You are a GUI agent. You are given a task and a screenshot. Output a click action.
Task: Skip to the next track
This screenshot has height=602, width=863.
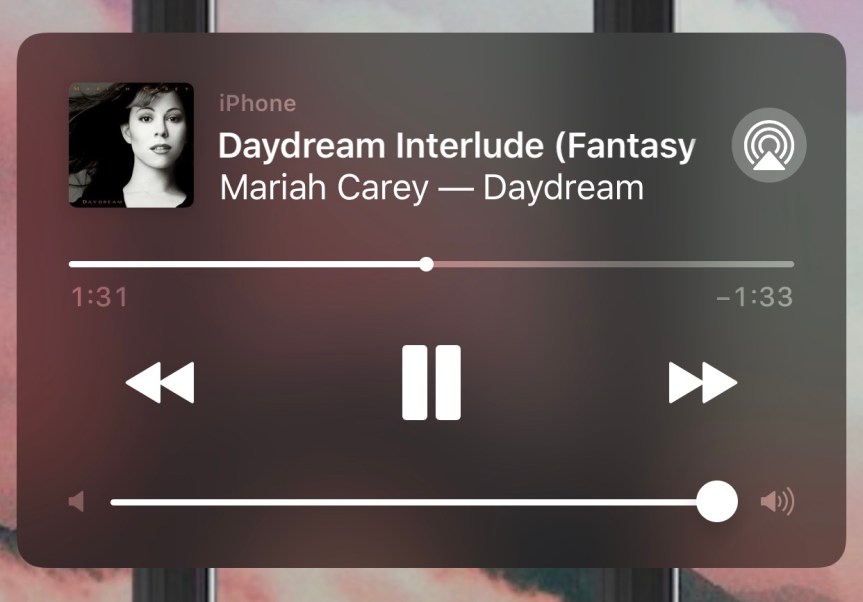(702, 382)
